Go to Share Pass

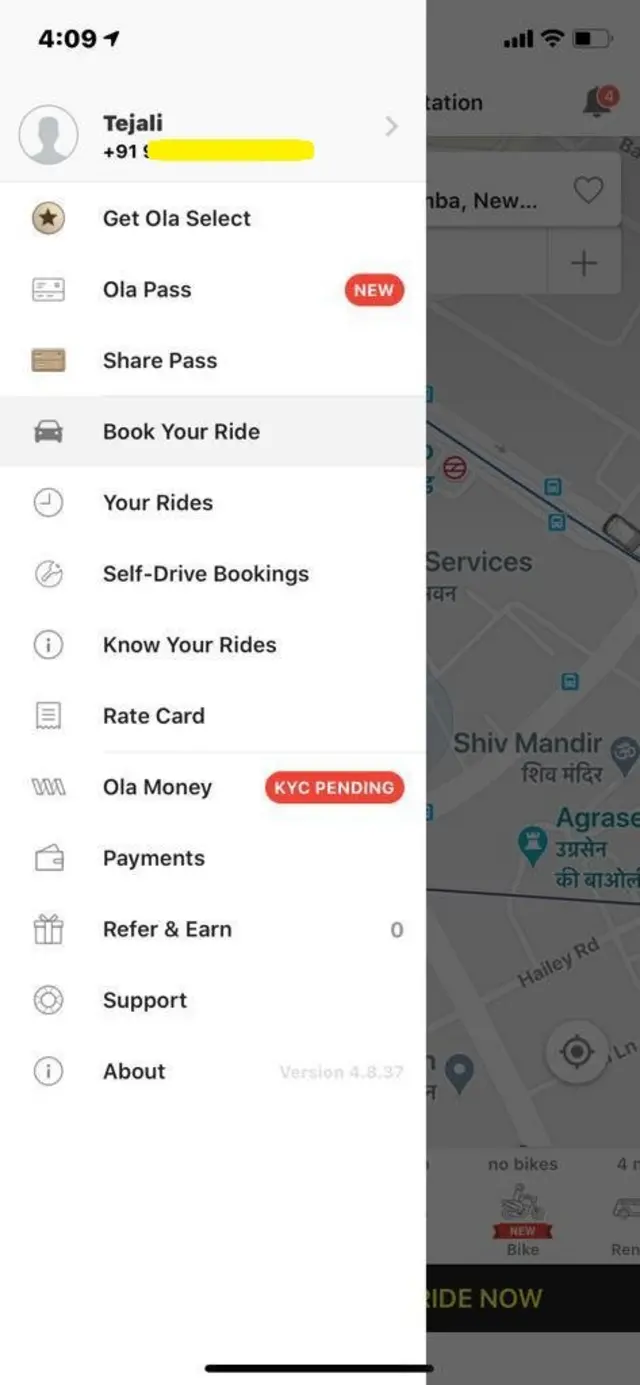pos(160,361)
